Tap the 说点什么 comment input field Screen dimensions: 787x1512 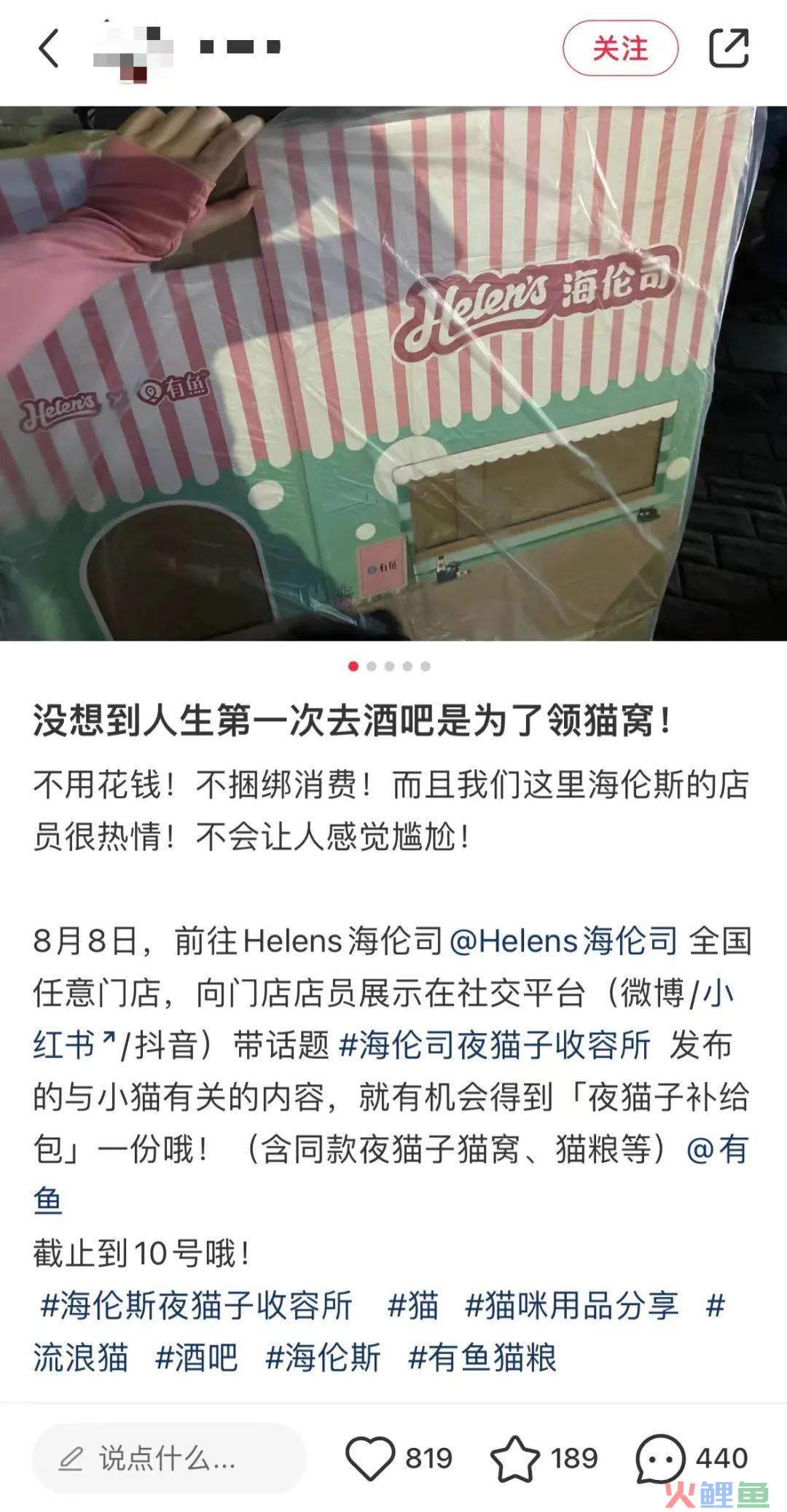point(168,1458)
